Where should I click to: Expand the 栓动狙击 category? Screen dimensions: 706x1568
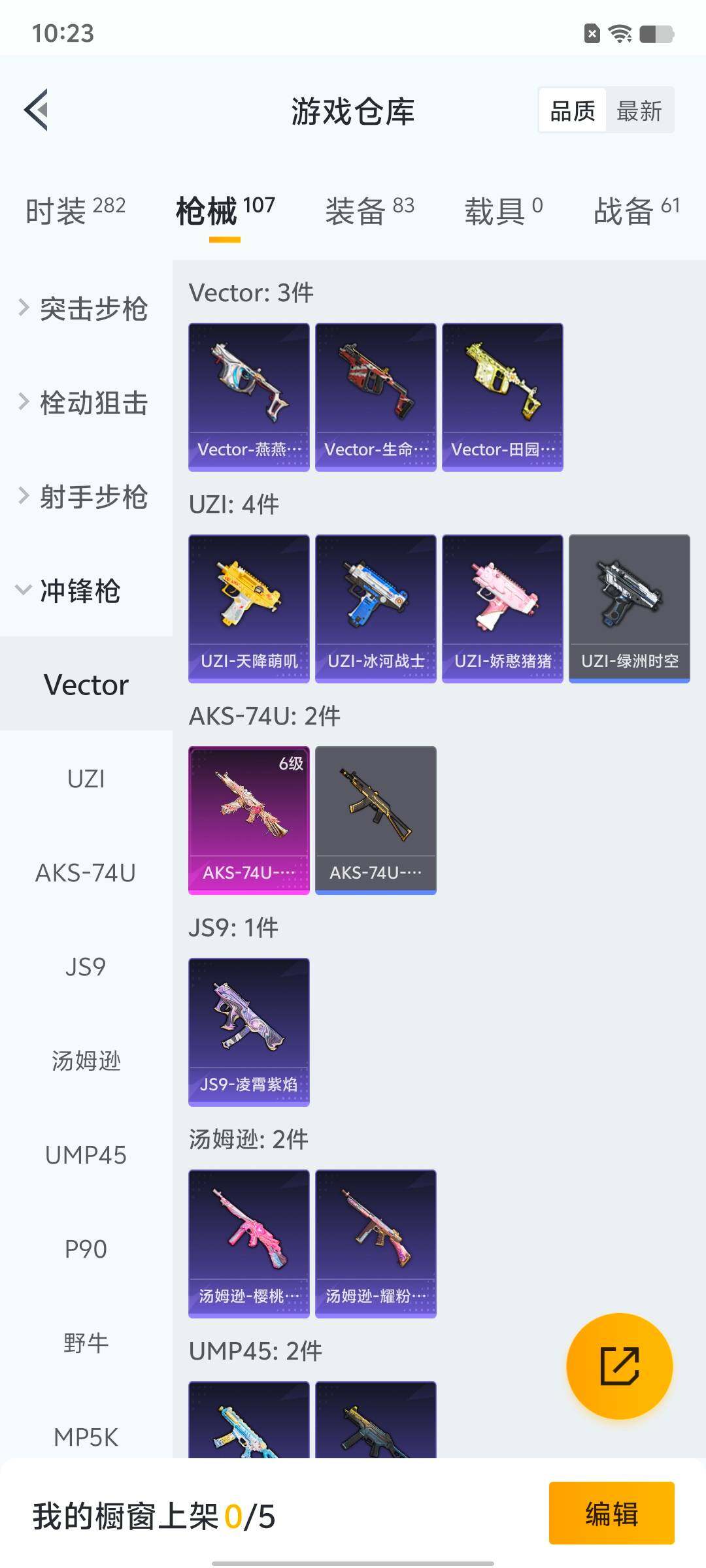(85, 403)
